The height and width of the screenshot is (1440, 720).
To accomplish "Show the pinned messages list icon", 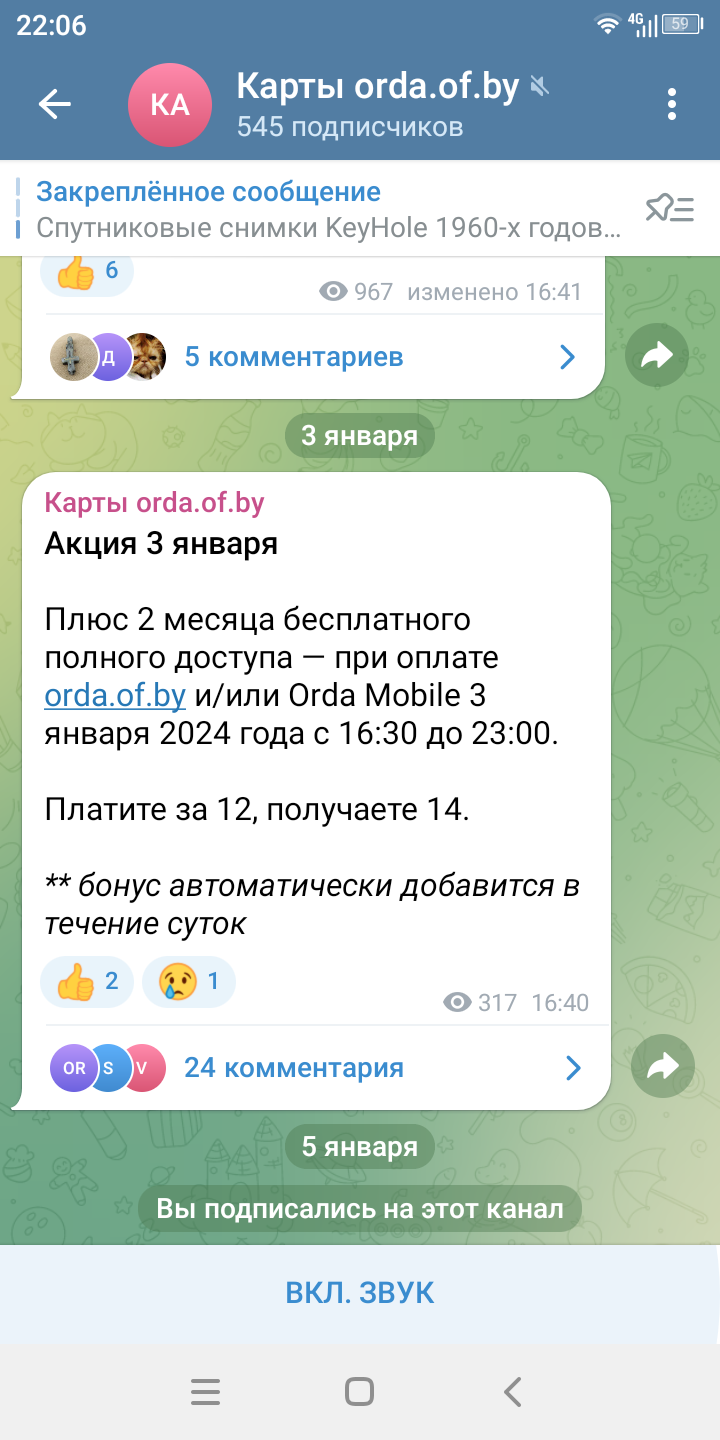I will tap(670, 209).
